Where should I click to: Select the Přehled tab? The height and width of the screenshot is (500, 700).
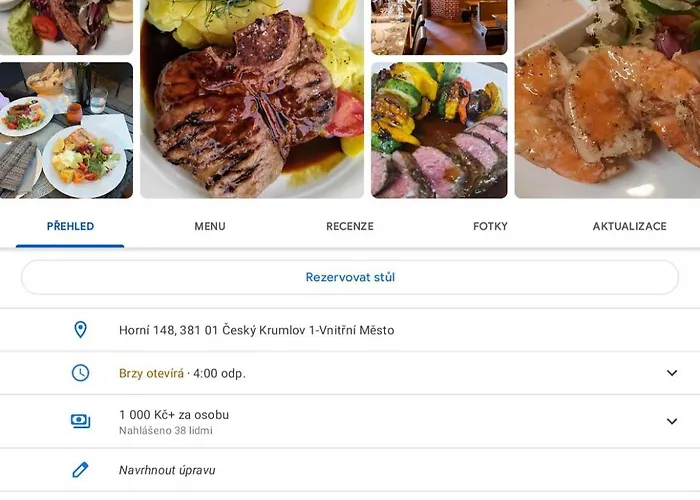[x=70, y=226]
